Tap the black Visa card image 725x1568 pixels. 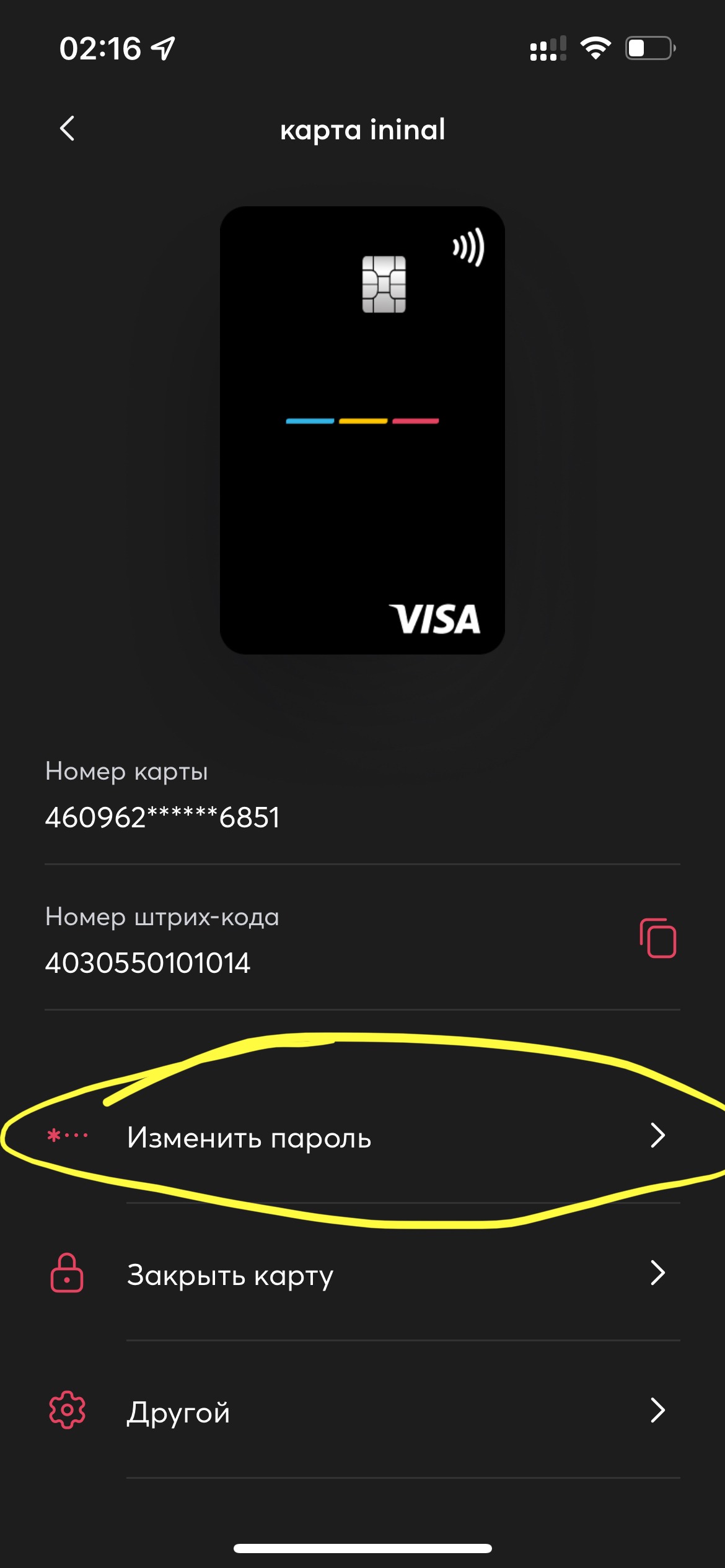pos(362,430)
